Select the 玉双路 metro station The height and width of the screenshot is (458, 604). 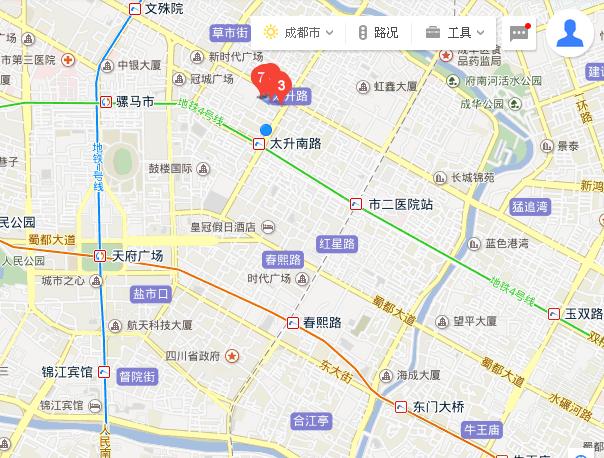click(554, 313)
